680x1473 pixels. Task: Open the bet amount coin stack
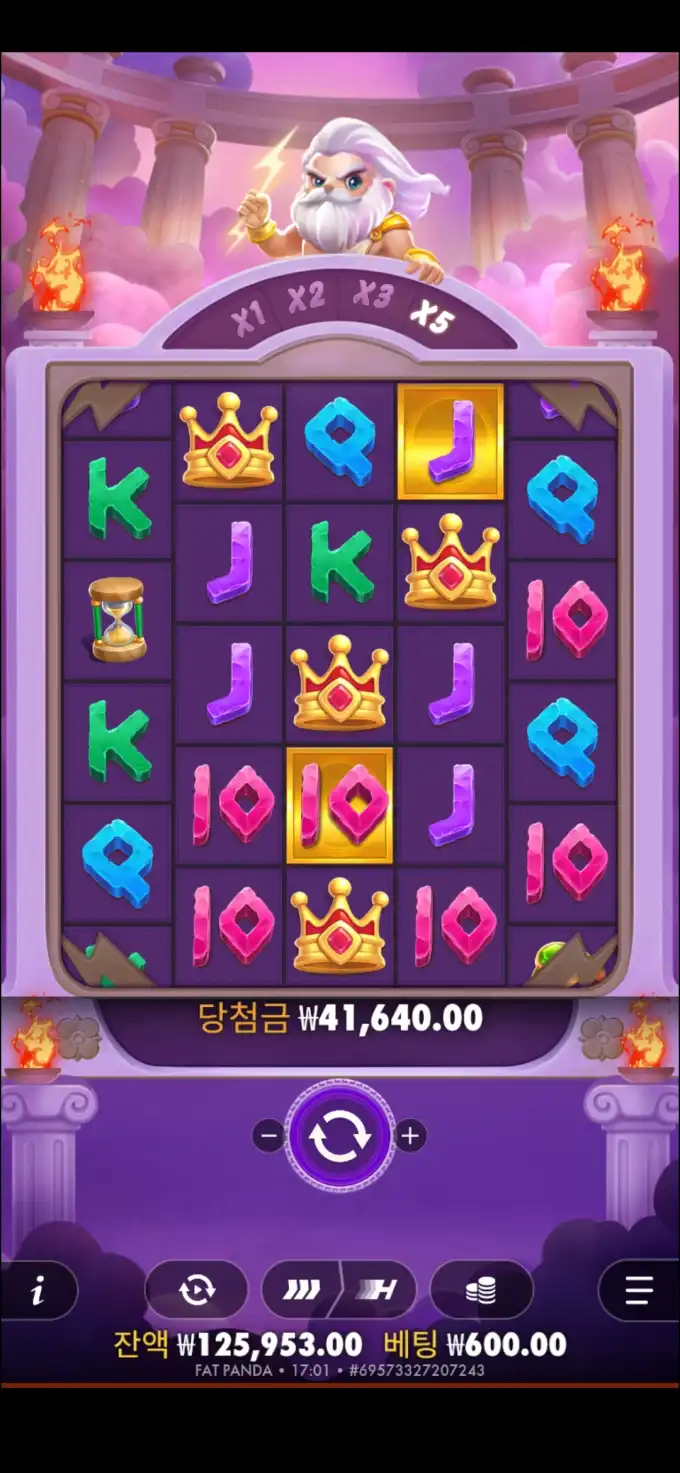(481, 1291)
